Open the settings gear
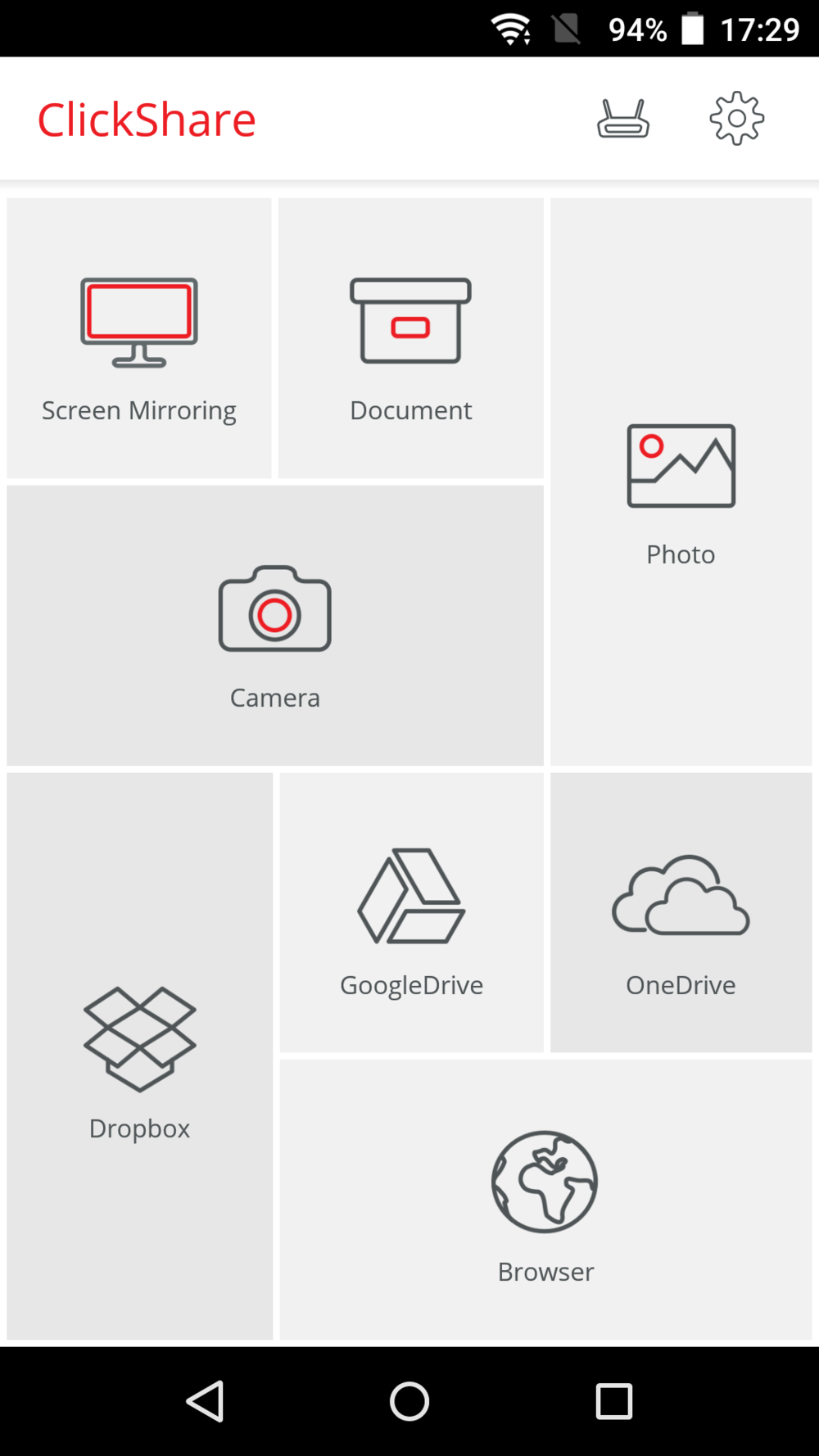 tap(736, 120)
